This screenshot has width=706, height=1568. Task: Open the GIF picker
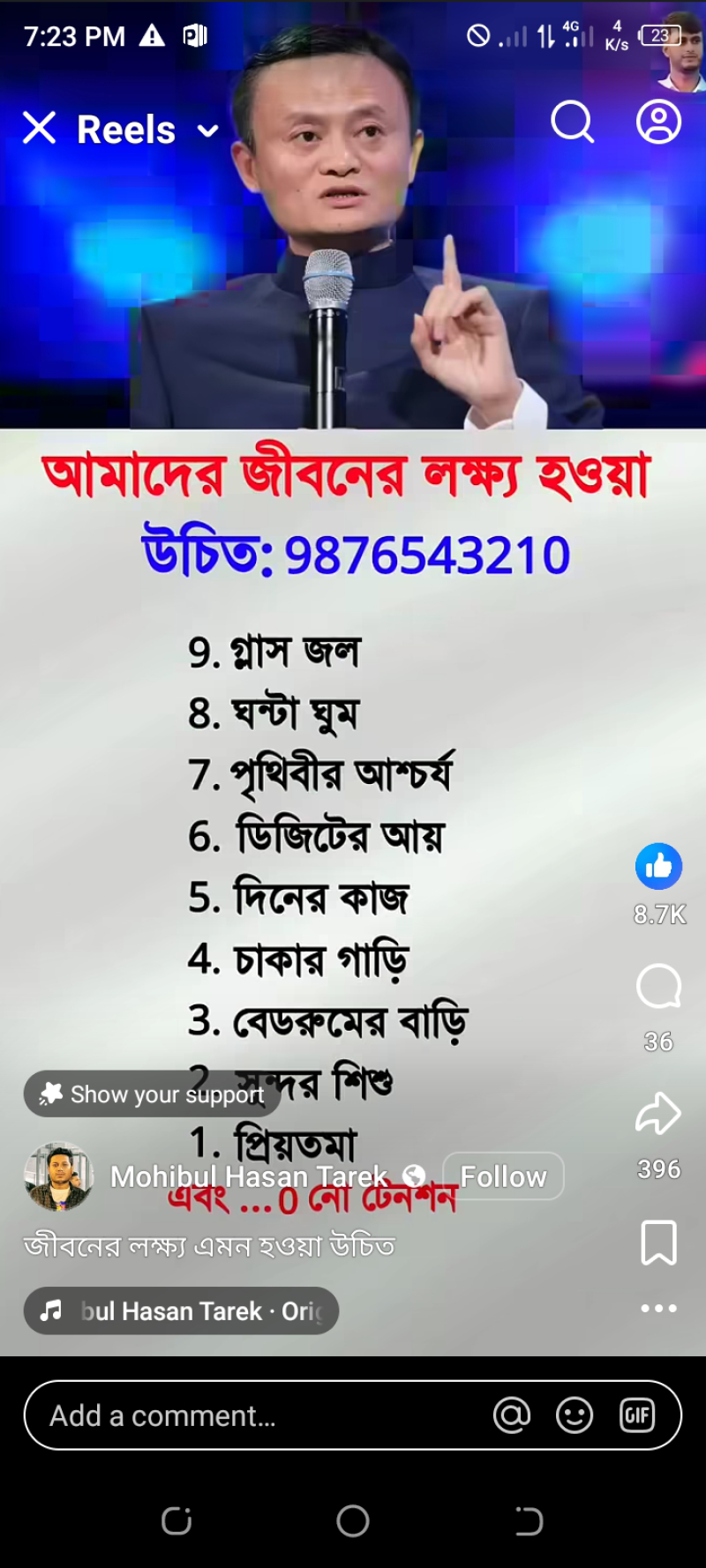coord(637,1415)
